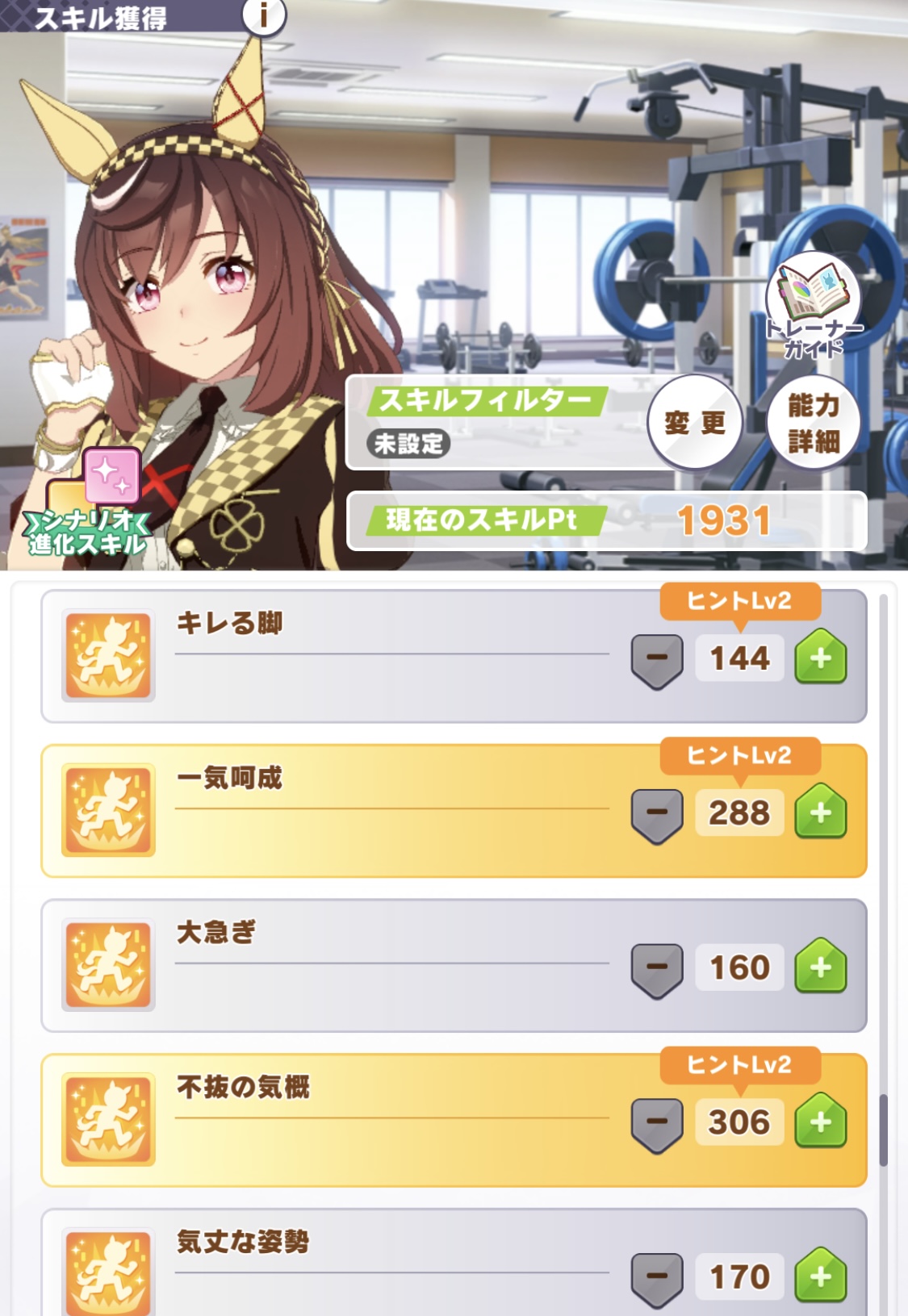Add 大急ぎ skill with plus
Image resolution: width=908 pixels, height=1316 pixels.
[820, 967]
